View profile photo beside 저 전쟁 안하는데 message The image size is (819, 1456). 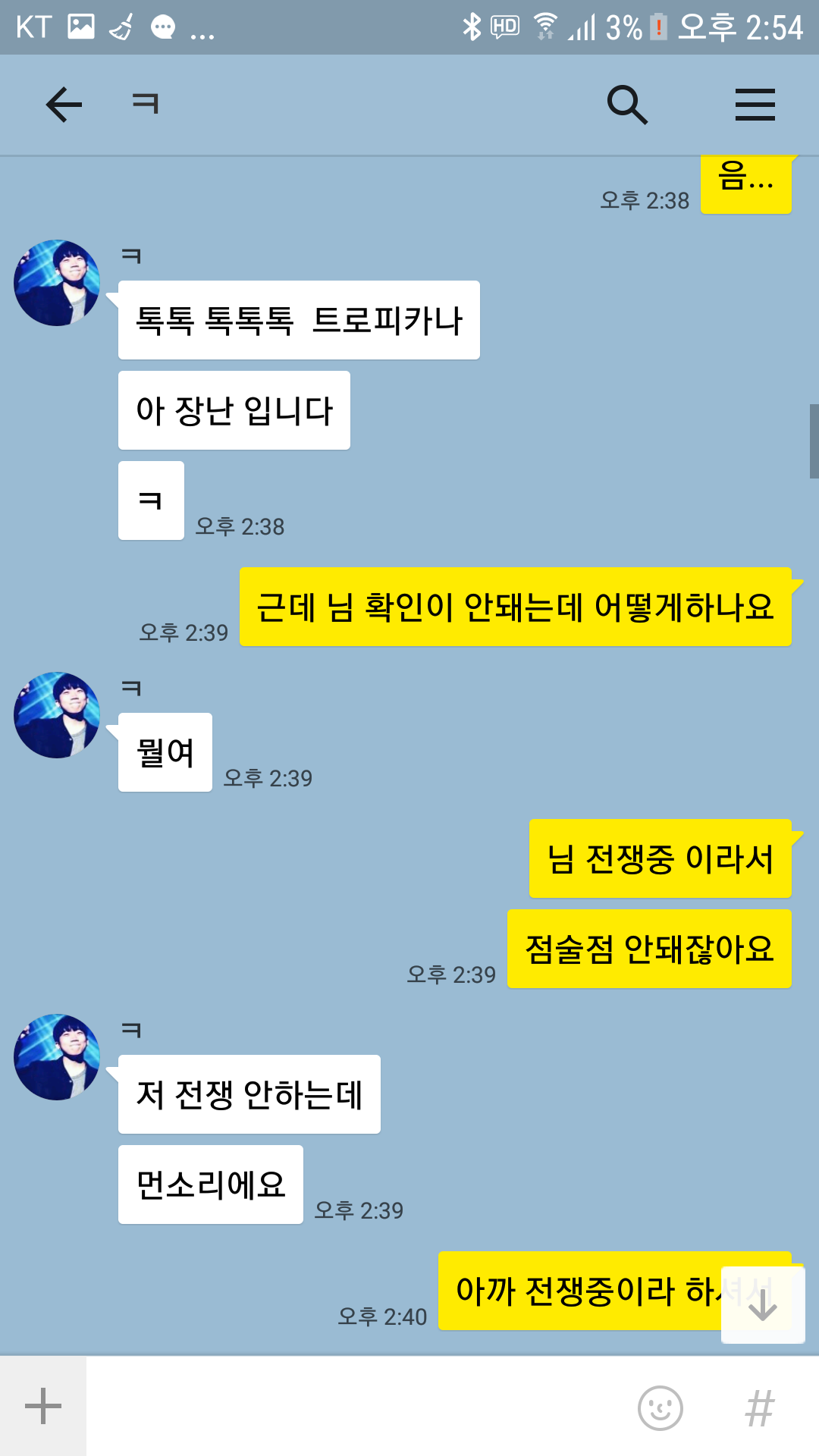pos(57,1057)
